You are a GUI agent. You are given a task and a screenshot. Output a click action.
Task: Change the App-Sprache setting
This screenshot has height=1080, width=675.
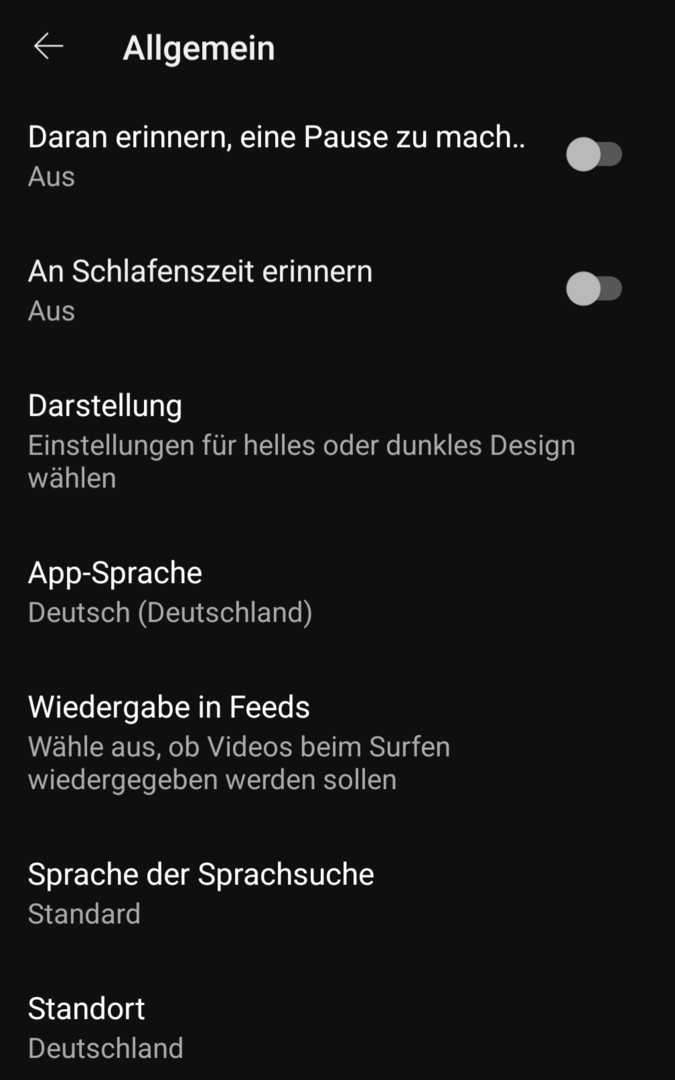(x=170, y=591)
